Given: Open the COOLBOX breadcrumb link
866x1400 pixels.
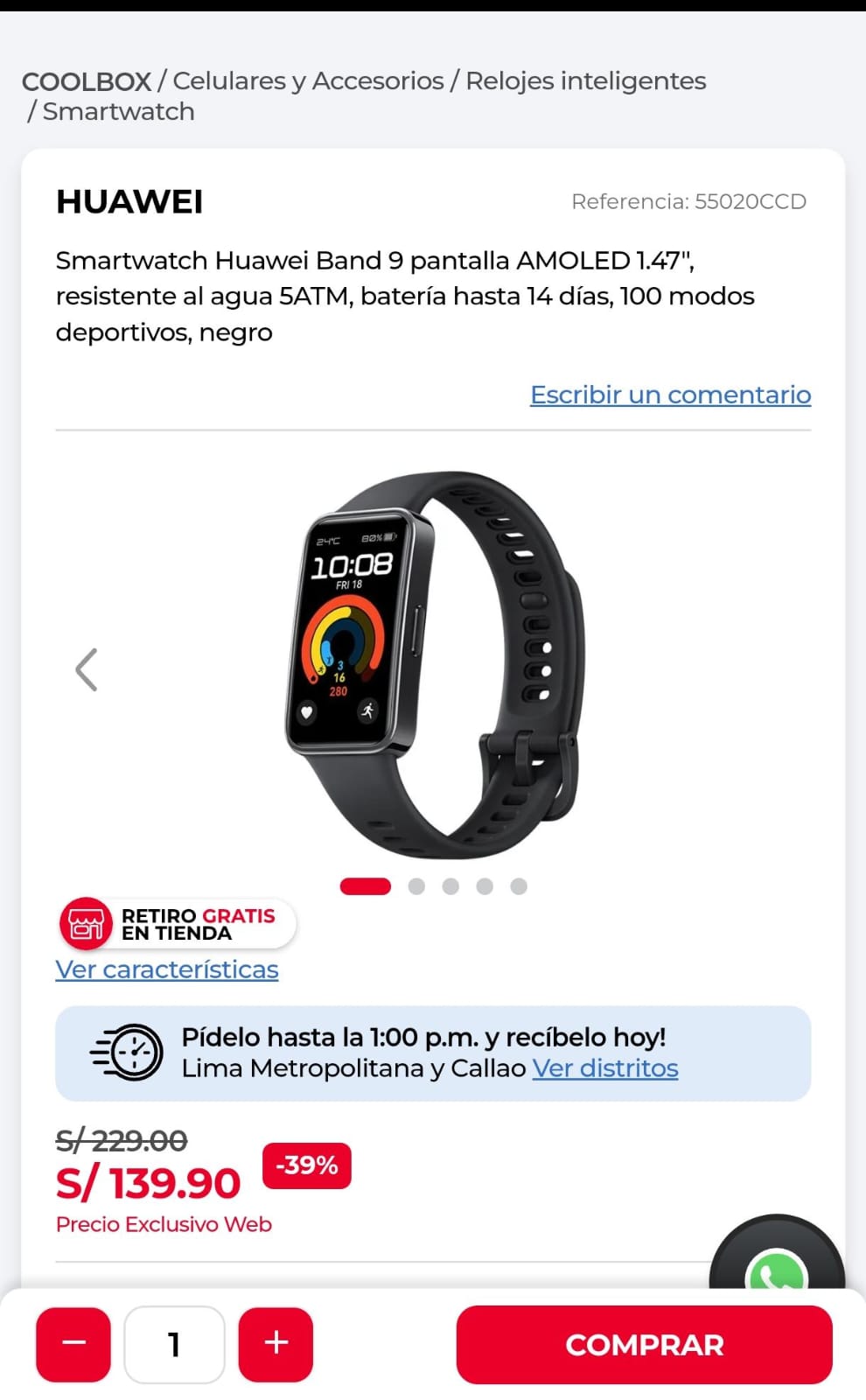Looking at the screenshot, I should click(86, 81).
